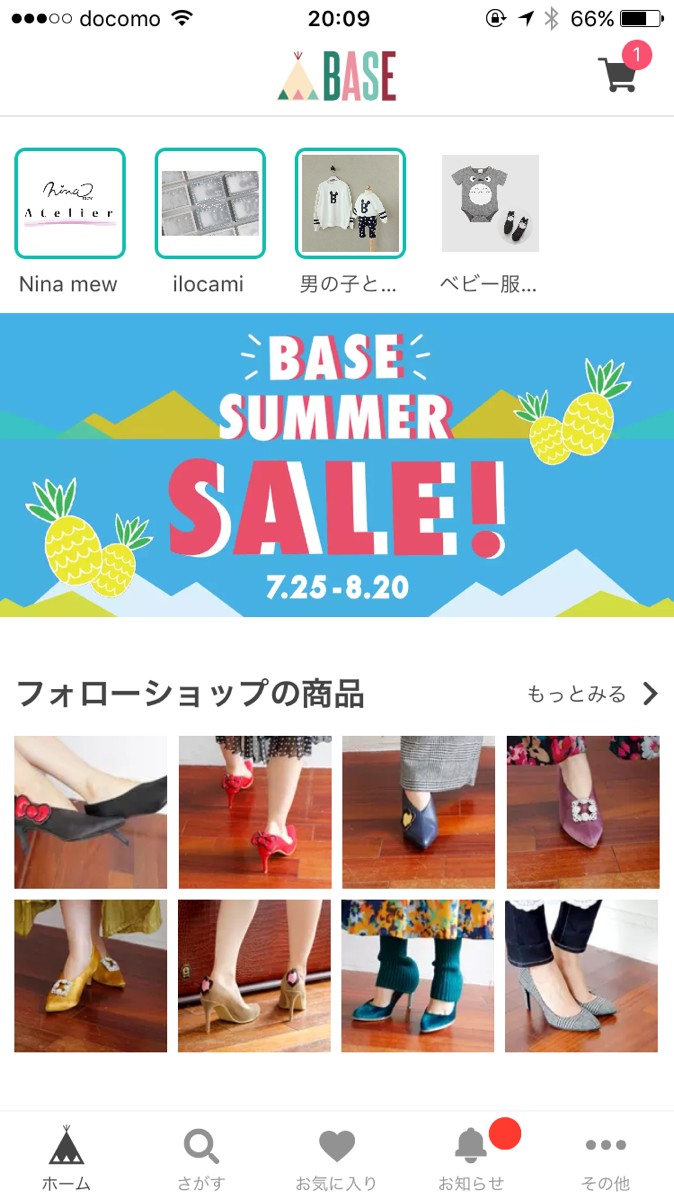
Task: View the burgundy velvet buckle pumps
Action: (582, 812)
